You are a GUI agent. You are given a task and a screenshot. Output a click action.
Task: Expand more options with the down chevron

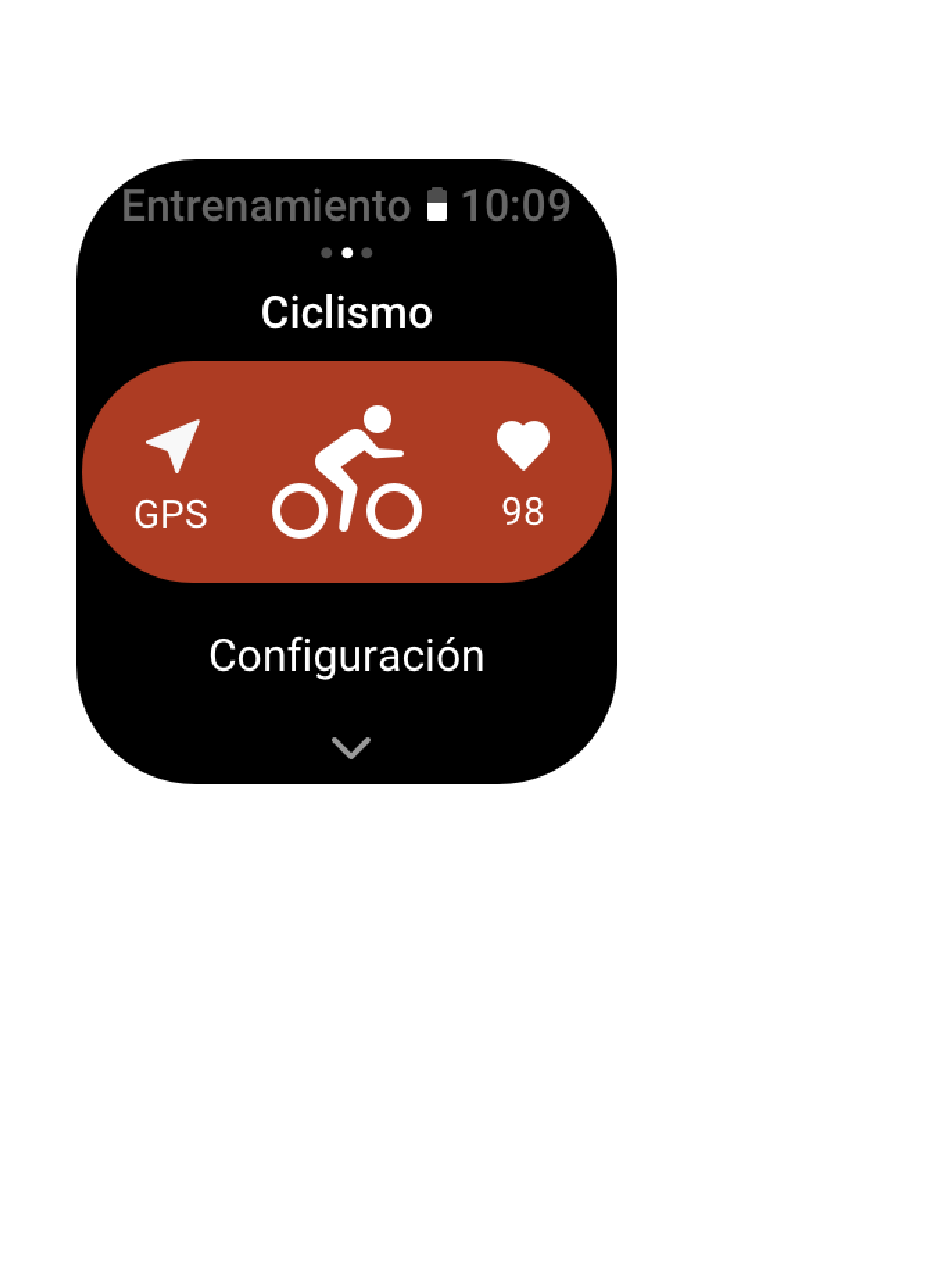click(350, 746)
